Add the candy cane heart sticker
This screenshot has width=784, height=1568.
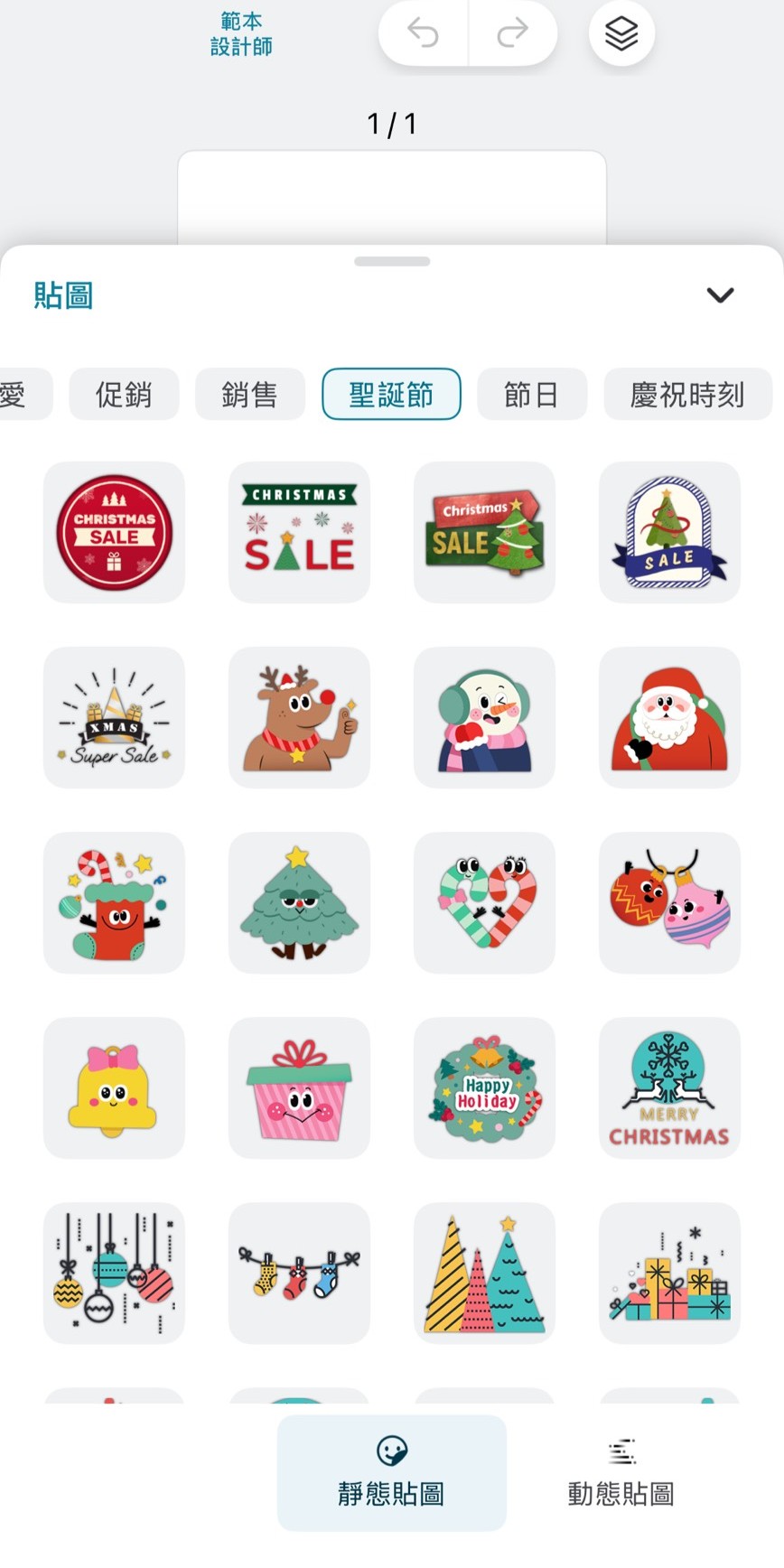(x=484, y=903)
